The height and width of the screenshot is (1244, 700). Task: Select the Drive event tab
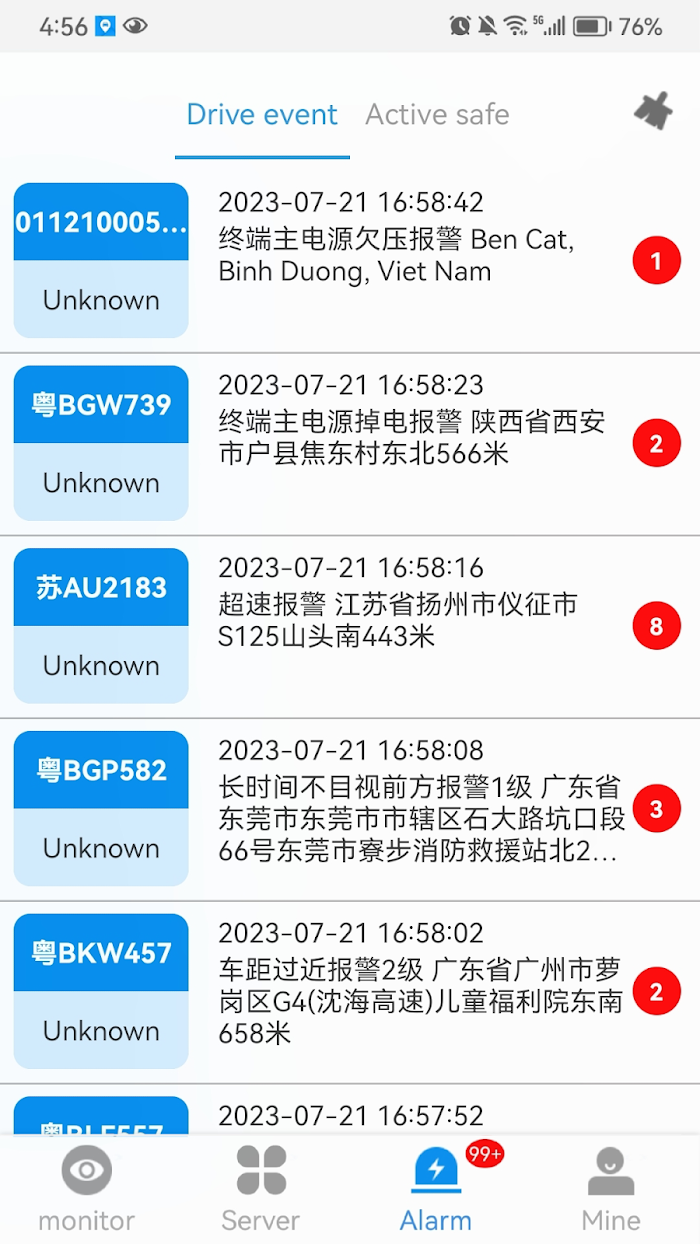click(x=262, y=115)
